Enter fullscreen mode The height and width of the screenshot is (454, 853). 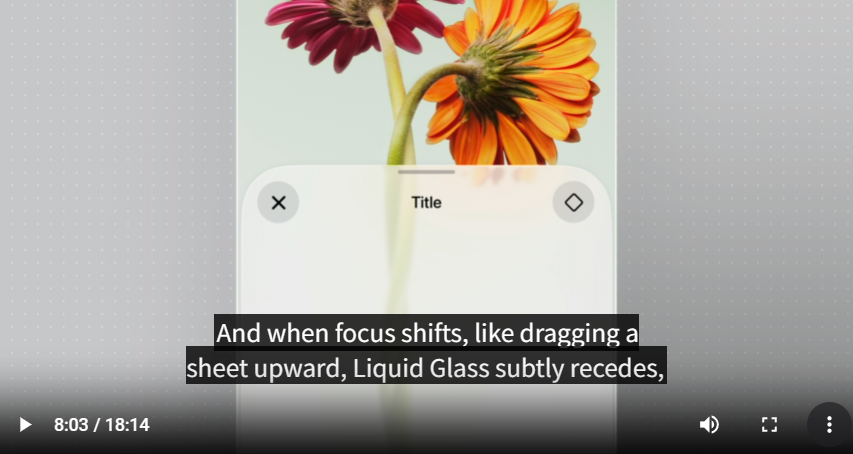click(769, 425)
